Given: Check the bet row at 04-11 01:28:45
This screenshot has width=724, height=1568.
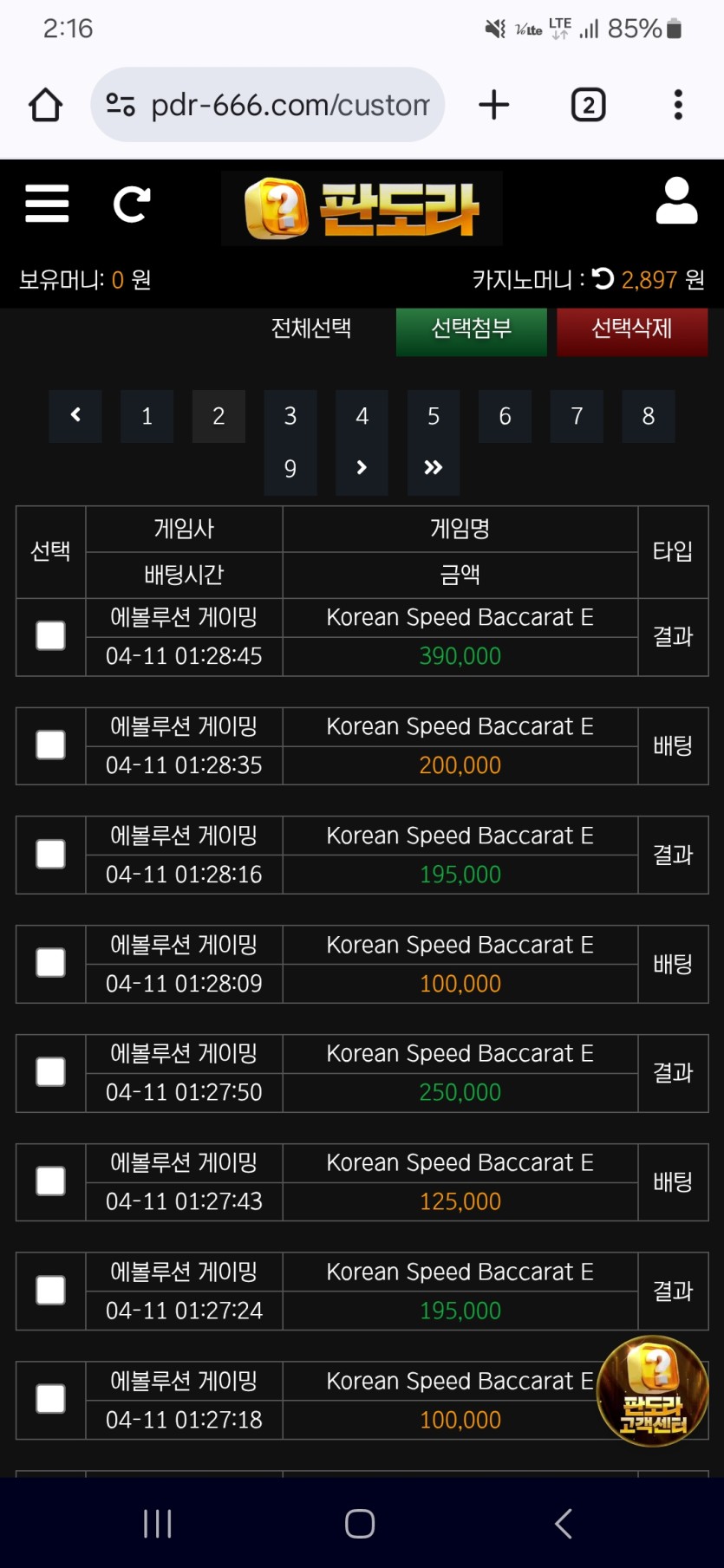Looking at the screenshot, I should pos(51,636).
